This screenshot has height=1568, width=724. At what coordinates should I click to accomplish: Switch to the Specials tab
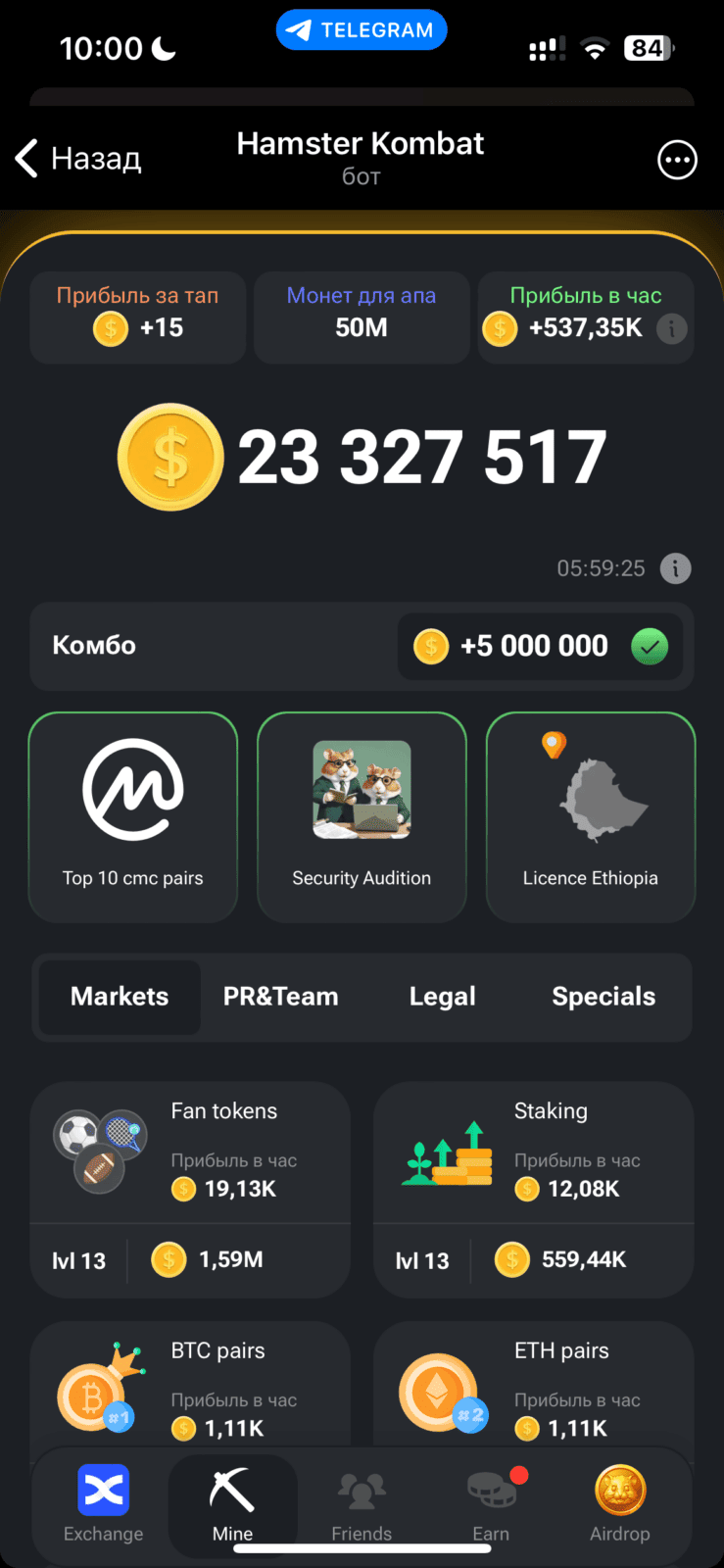click(x=603, y=997)
